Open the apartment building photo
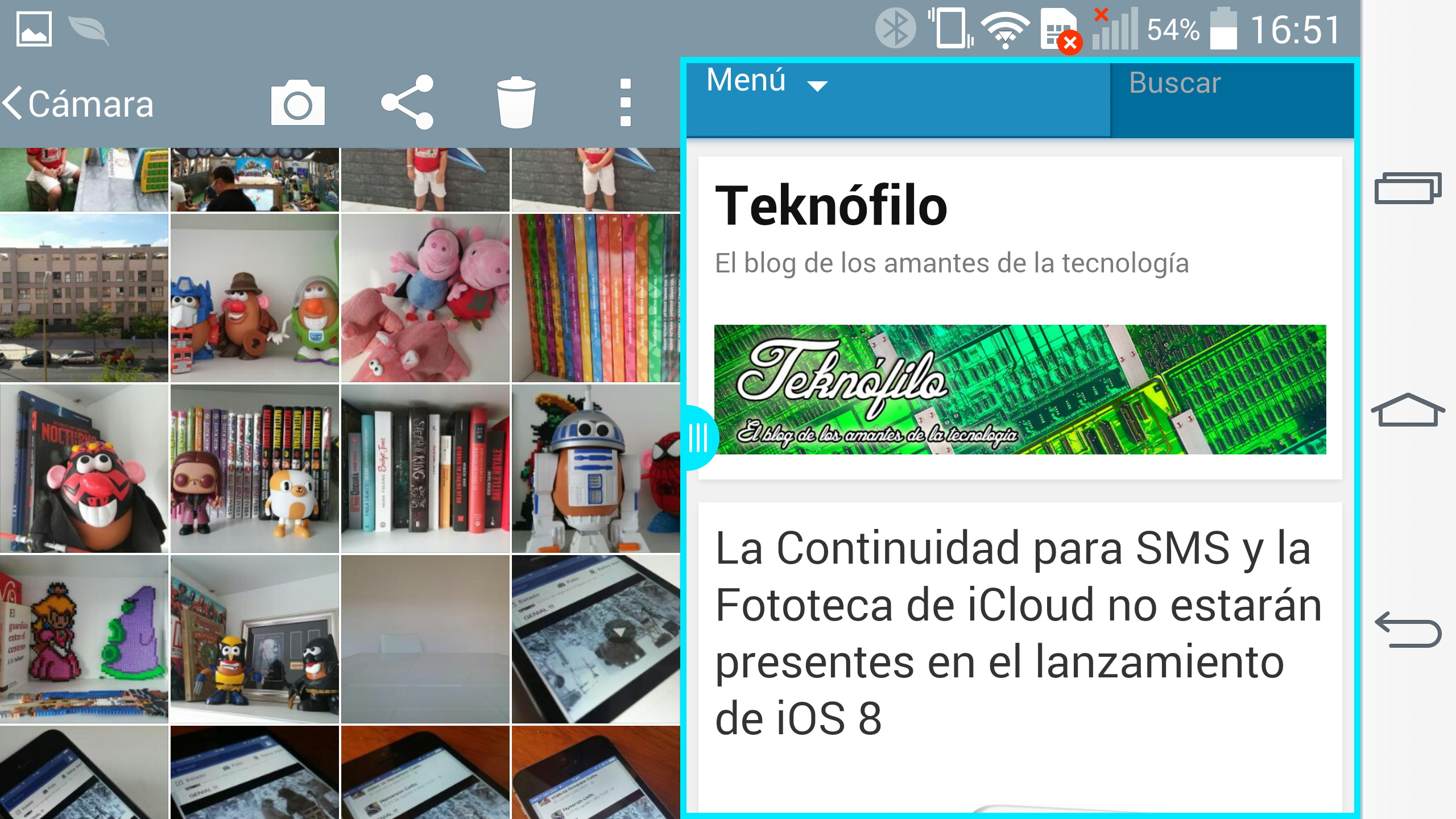The height and width of the screenshot is (819, 1456). pyautogui.click(x=84, y=297)
